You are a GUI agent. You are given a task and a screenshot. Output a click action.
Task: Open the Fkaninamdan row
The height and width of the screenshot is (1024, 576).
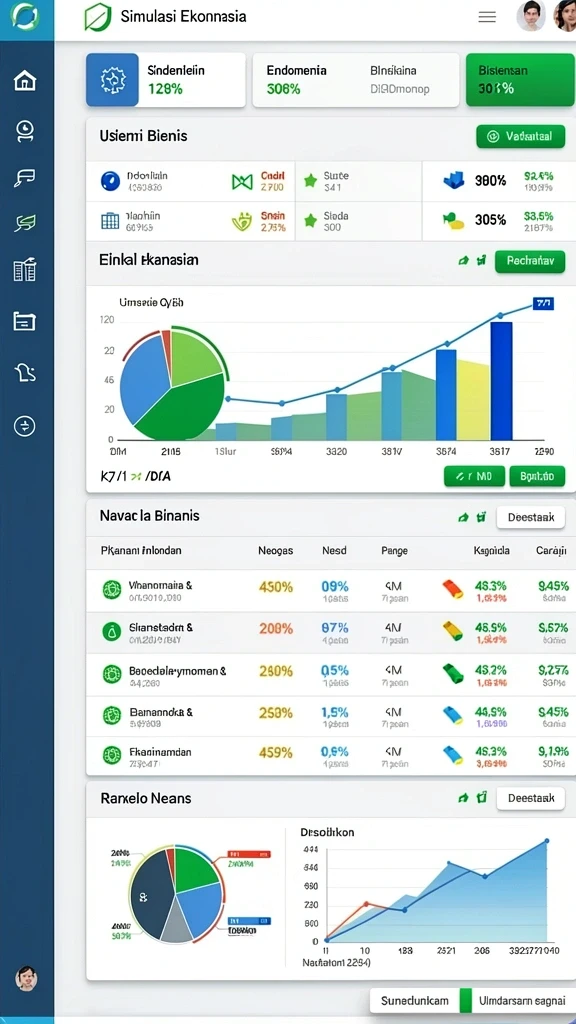tap(330, 756)
